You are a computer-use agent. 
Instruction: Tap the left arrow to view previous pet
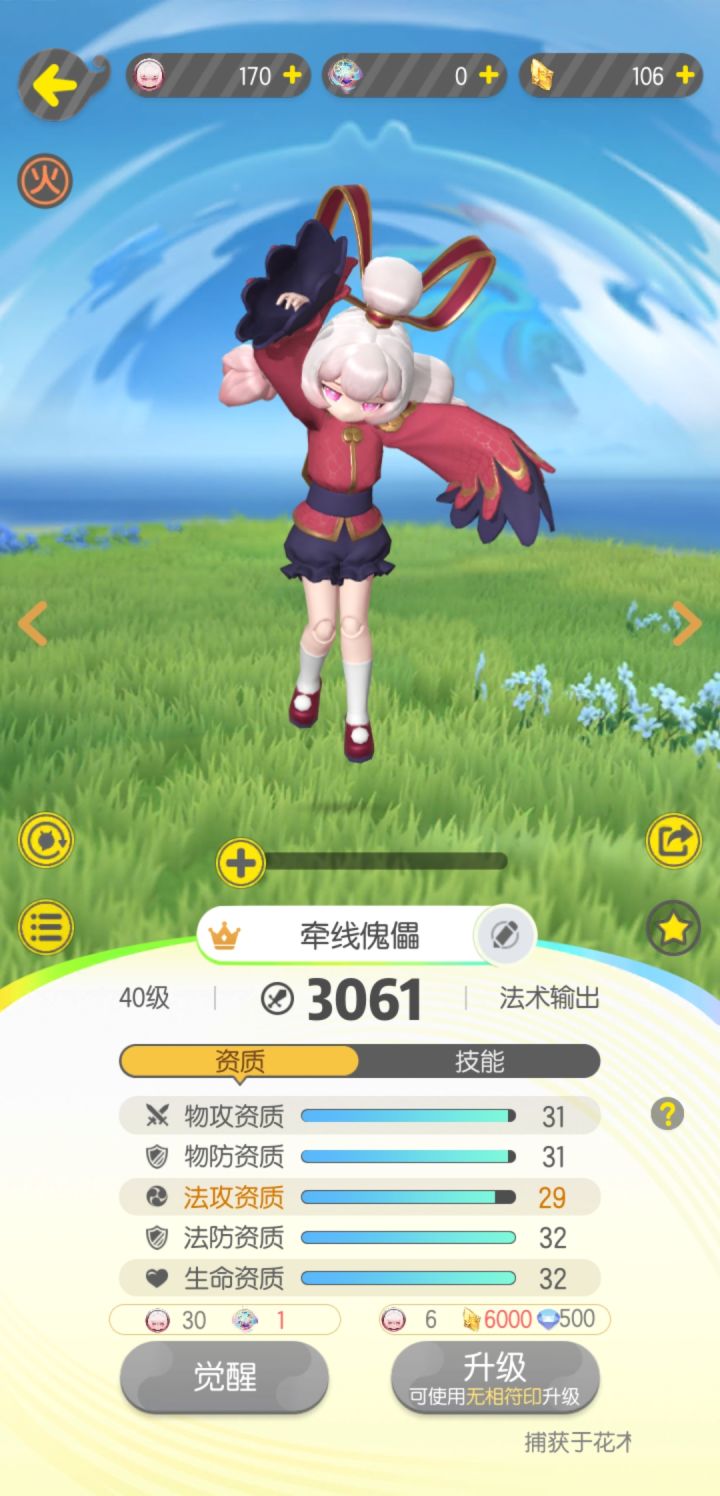31,622
